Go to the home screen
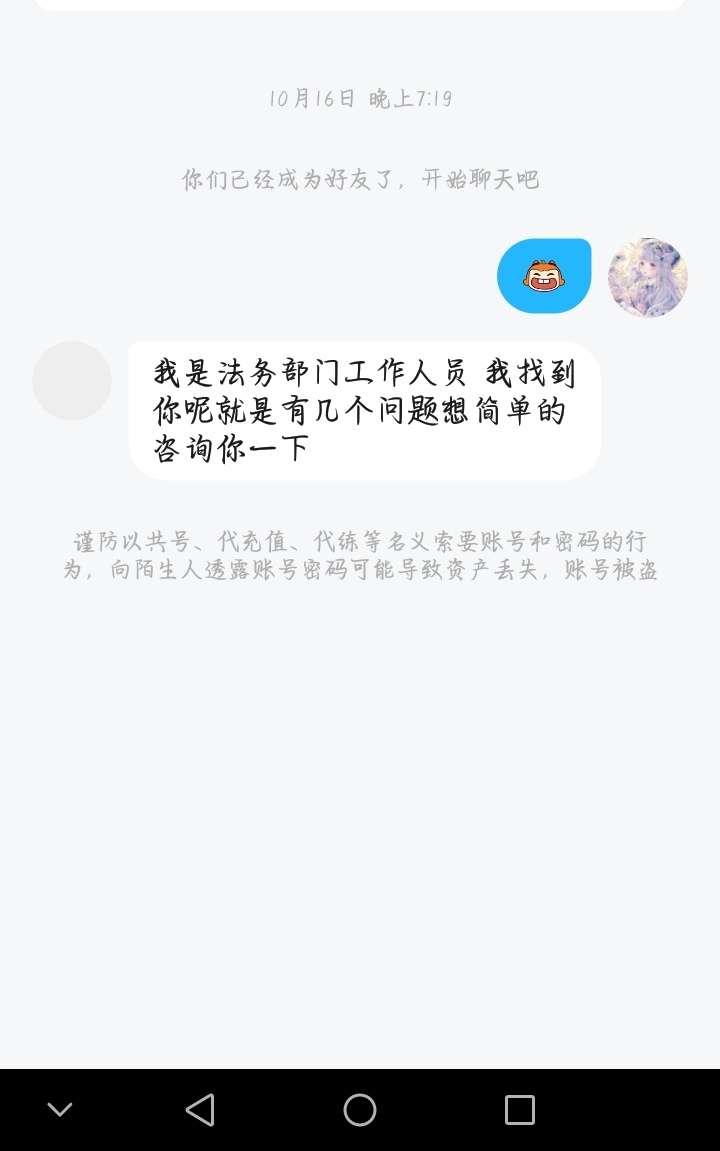The image size is (720, 1151). point(360,1109)
